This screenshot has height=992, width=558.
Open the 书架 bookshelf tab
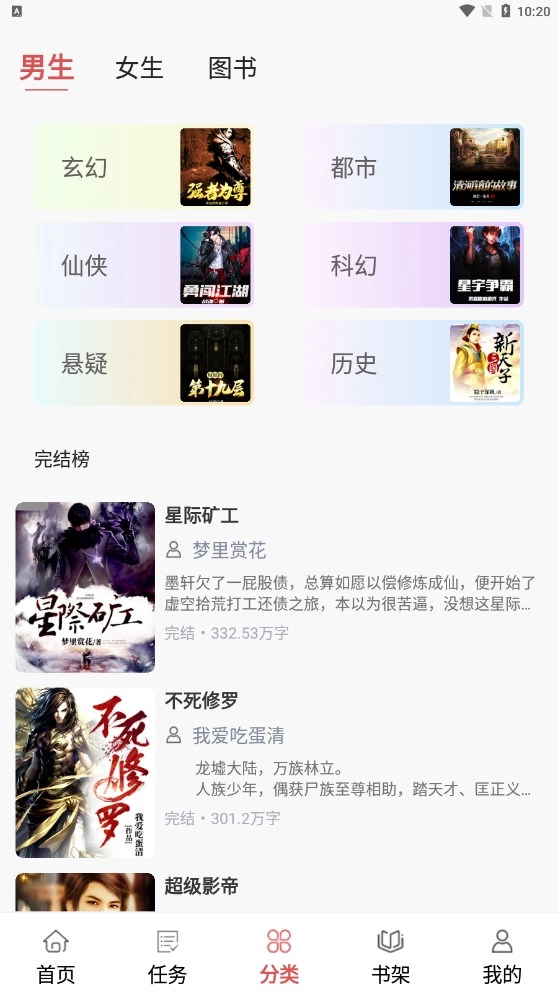click(390, 956)
